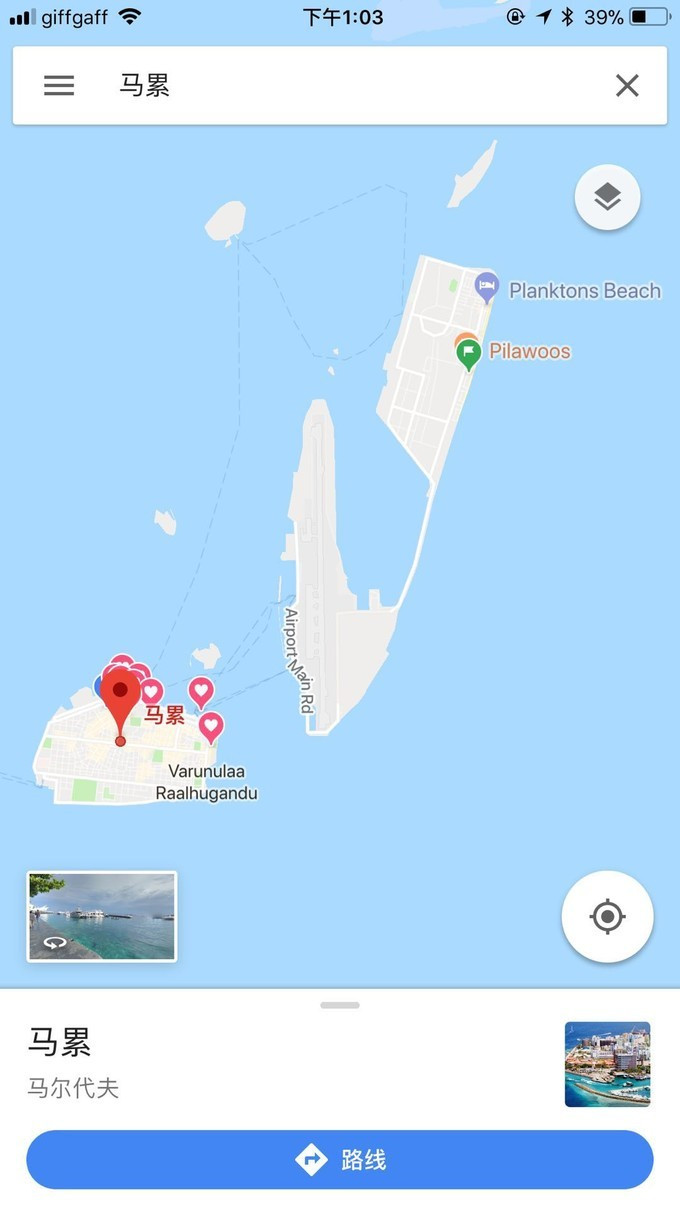This screenshot has height=1209, width=680.
Task: Select the Planktons Beach hotel marker
Action: [486, 288]
